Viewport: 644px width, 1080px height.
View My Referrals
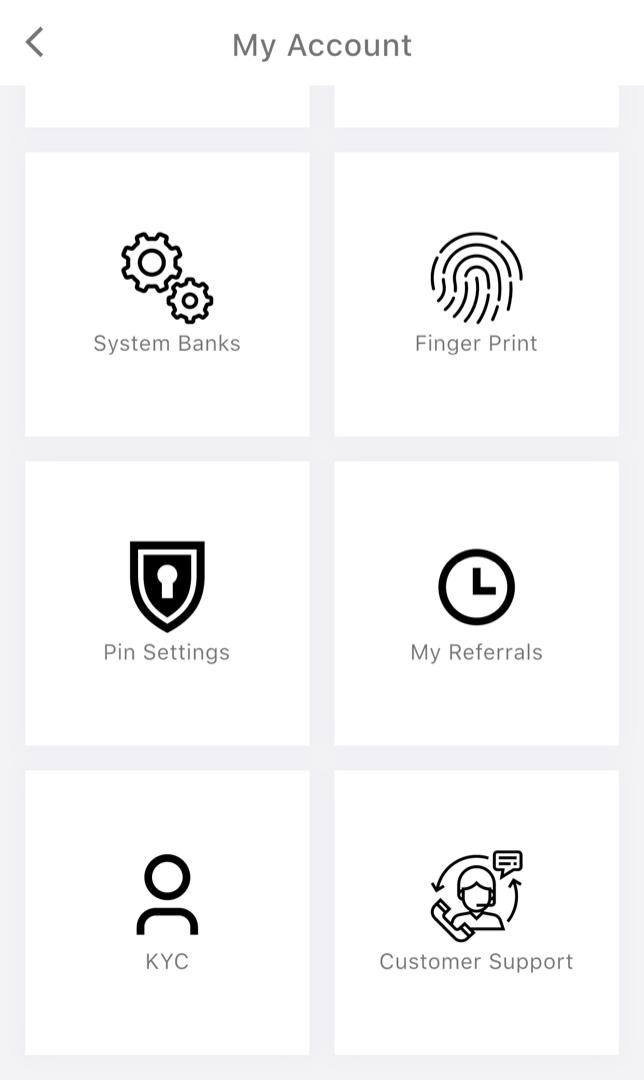click(477, 603)
